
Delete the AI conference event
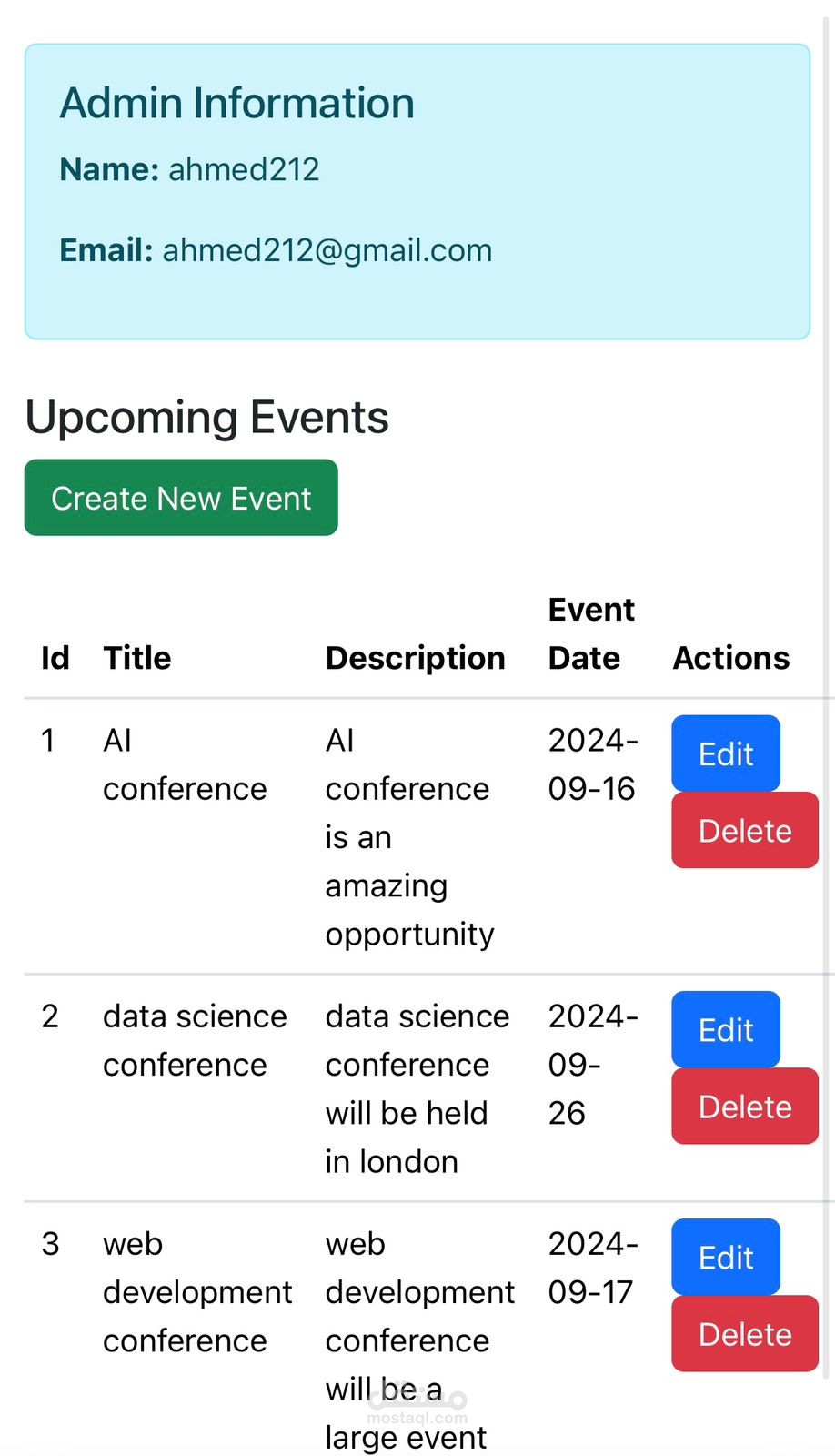745,830
